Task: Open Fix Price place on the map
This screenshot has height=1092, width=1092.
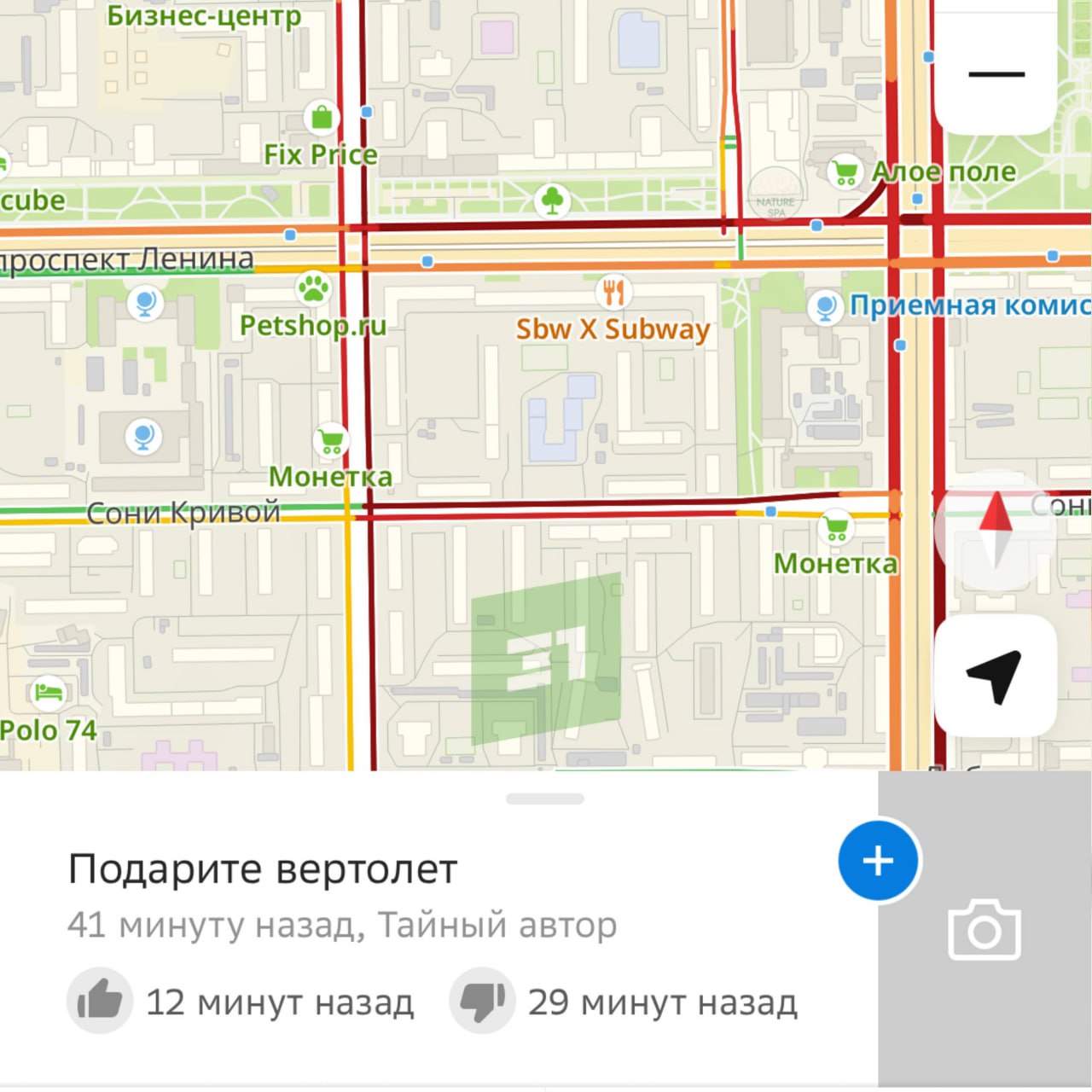Action: [322, 119]
